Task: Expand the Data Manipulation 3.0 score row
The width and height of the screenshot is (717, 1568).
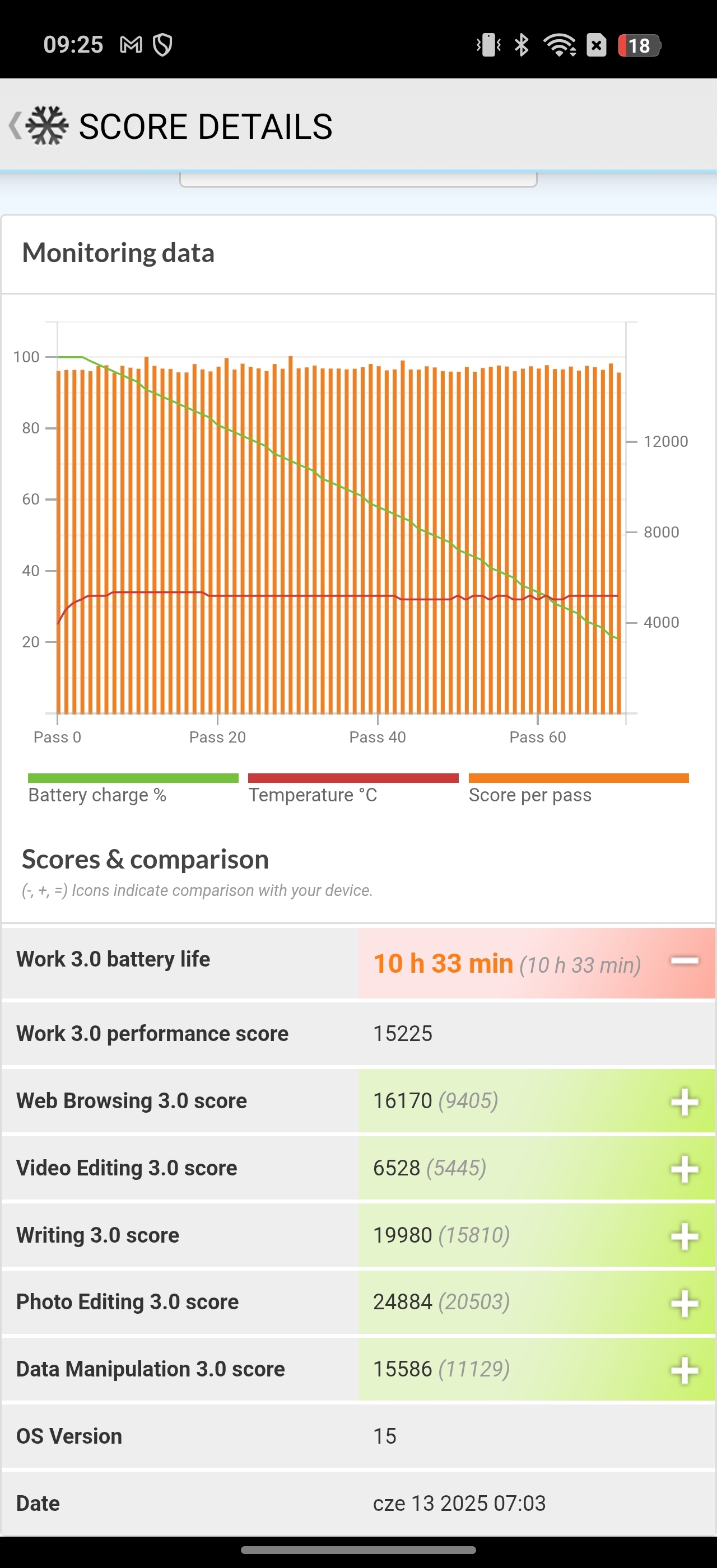Action: 358,1369
